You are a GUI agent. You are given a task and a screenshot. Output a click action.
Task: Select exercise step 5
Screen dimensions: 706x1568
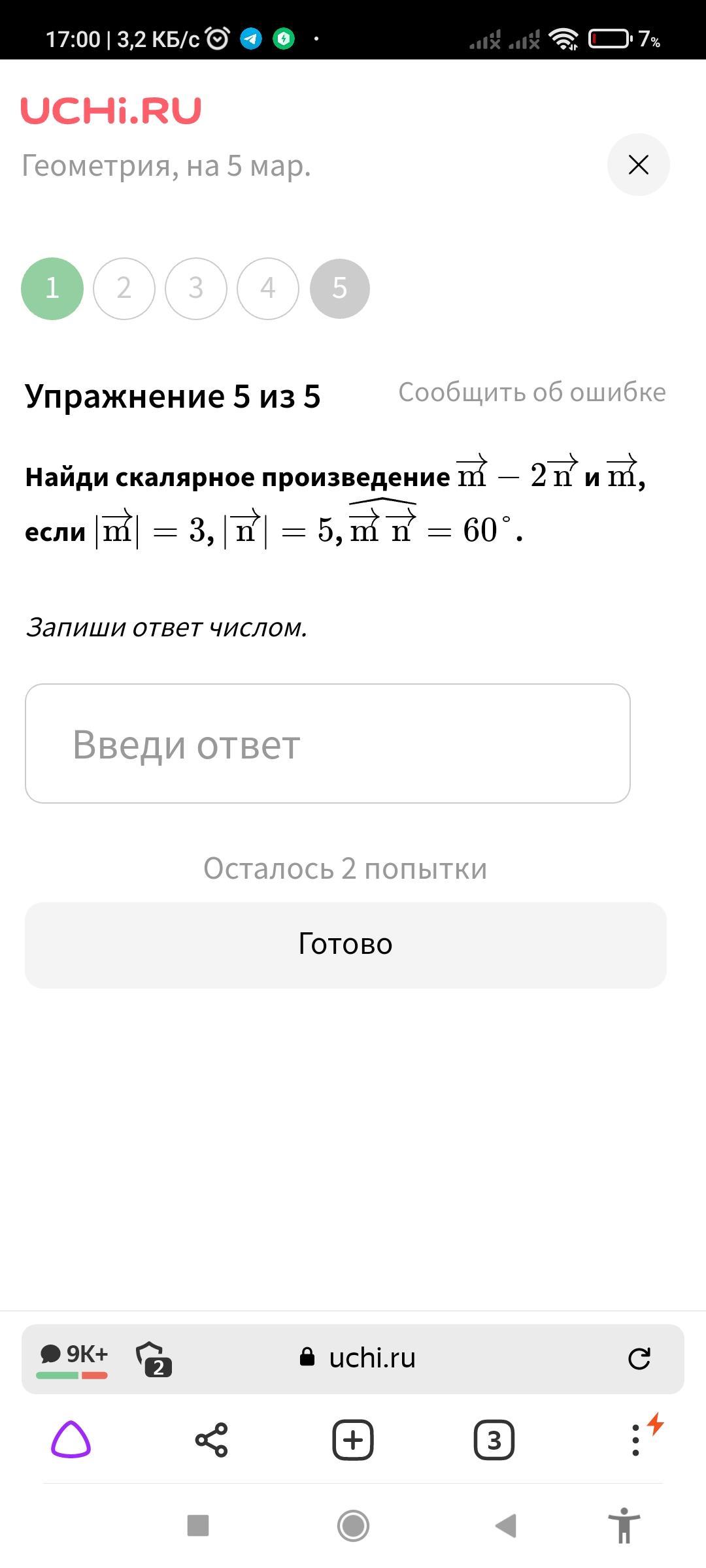(339, 288)
